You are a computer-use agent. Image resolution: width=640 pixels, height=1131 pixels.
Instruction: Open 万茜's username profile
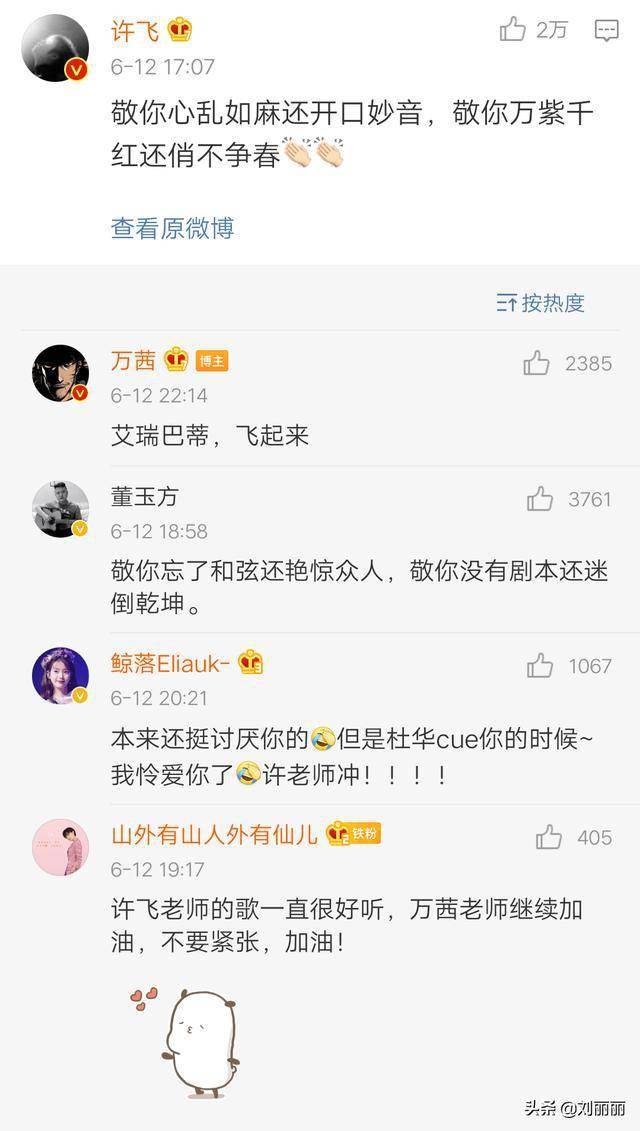(133, 361)
